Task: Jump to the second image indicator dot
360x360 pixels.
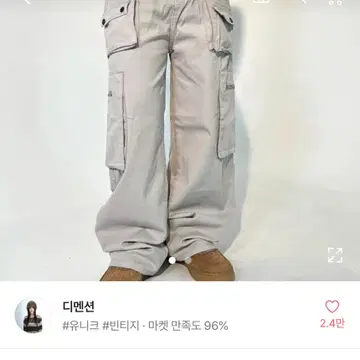Action: (x=188, y=260)
